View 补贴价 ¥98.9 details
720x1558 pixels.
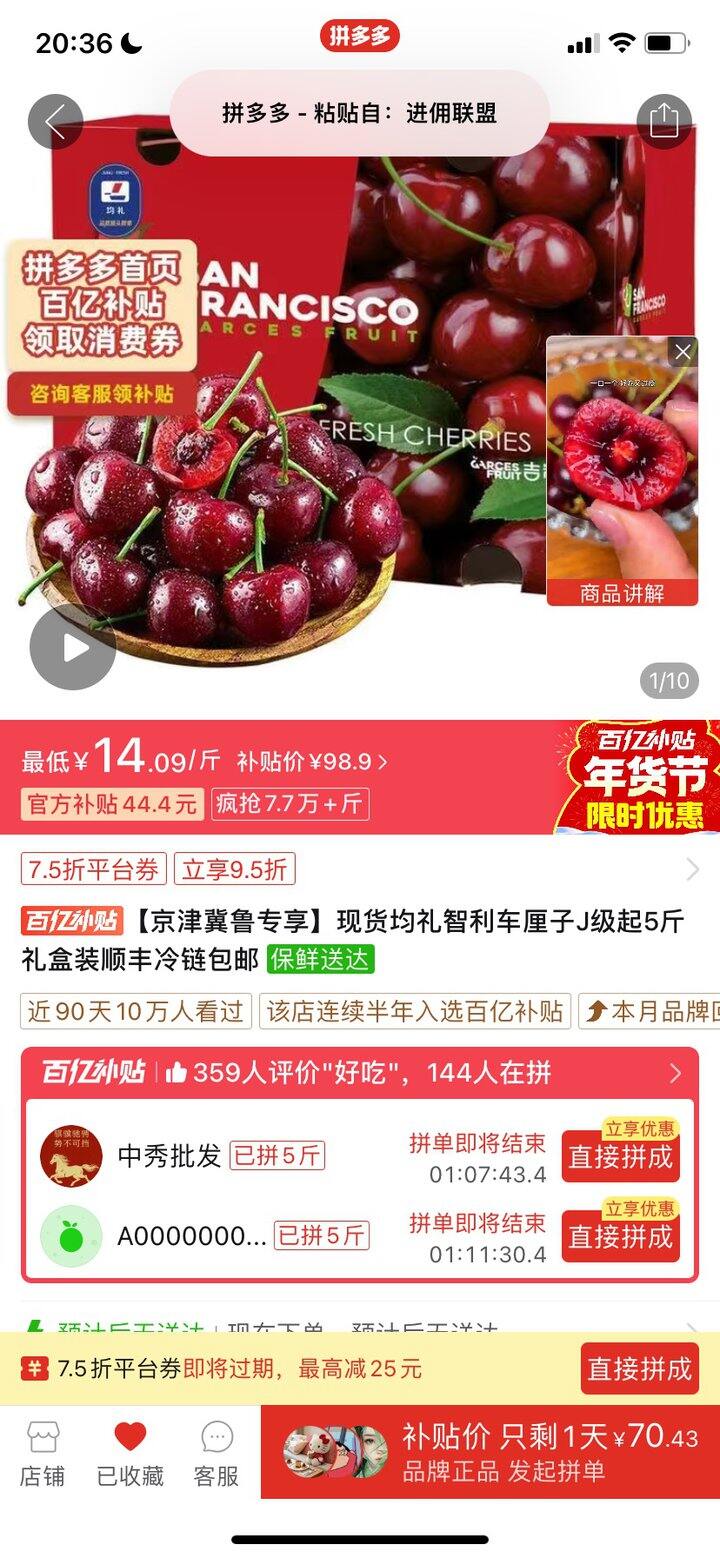(x=312, y=762)
